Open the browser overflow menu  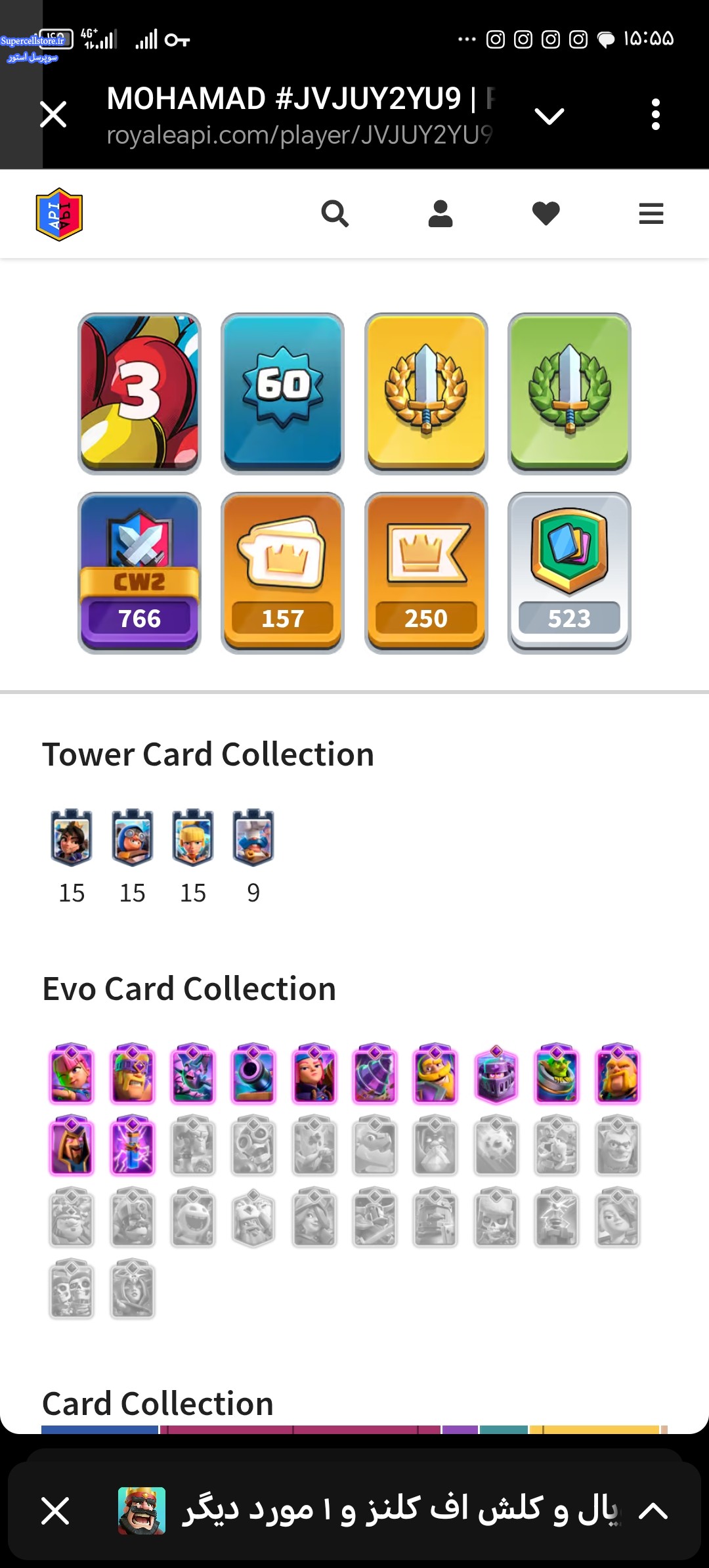655,115
